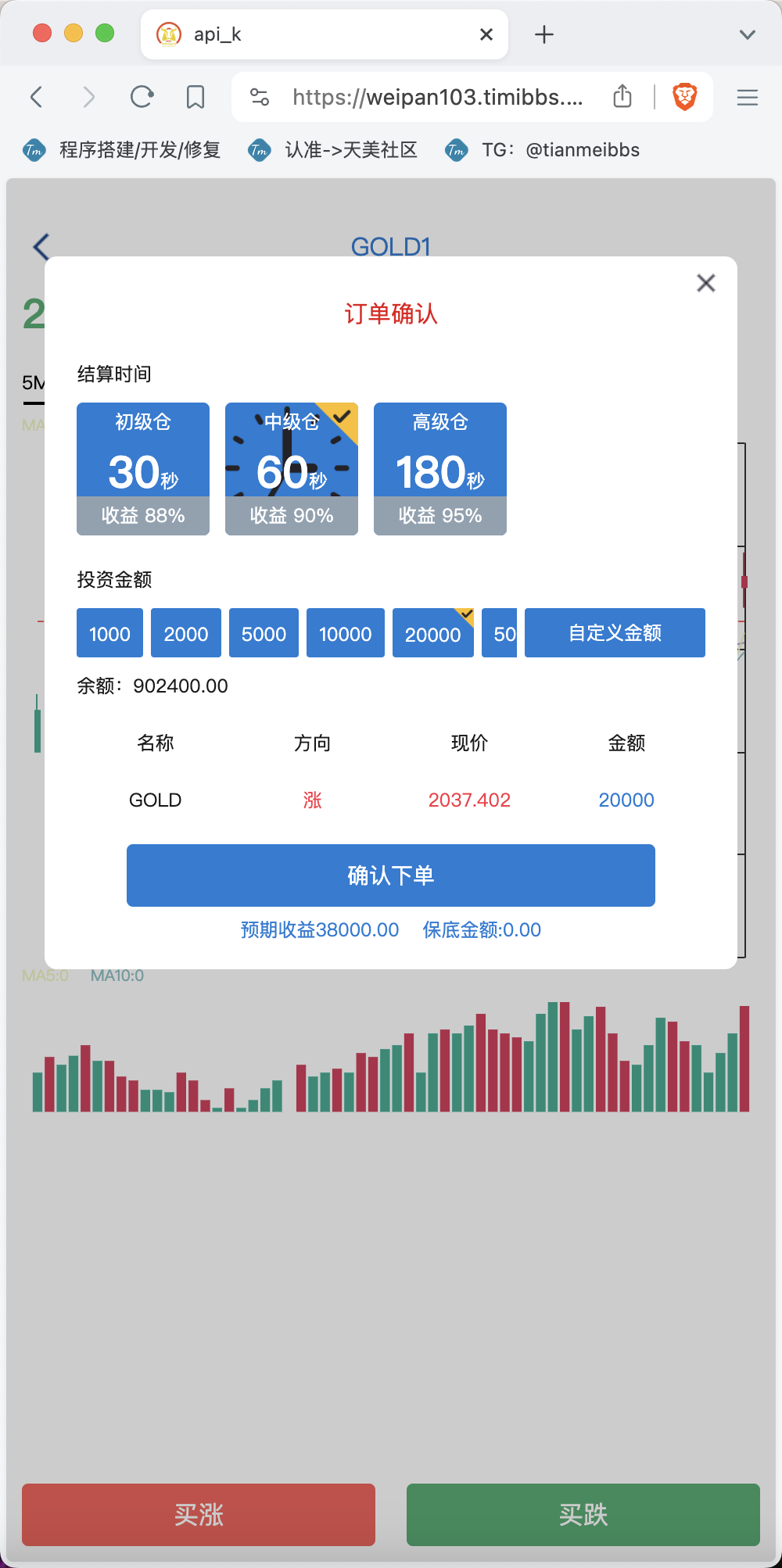Image resolution: width=782 pixels, height=1568 pixels.
Task: Close the api_k tab
Action: (x=486, y=34)
